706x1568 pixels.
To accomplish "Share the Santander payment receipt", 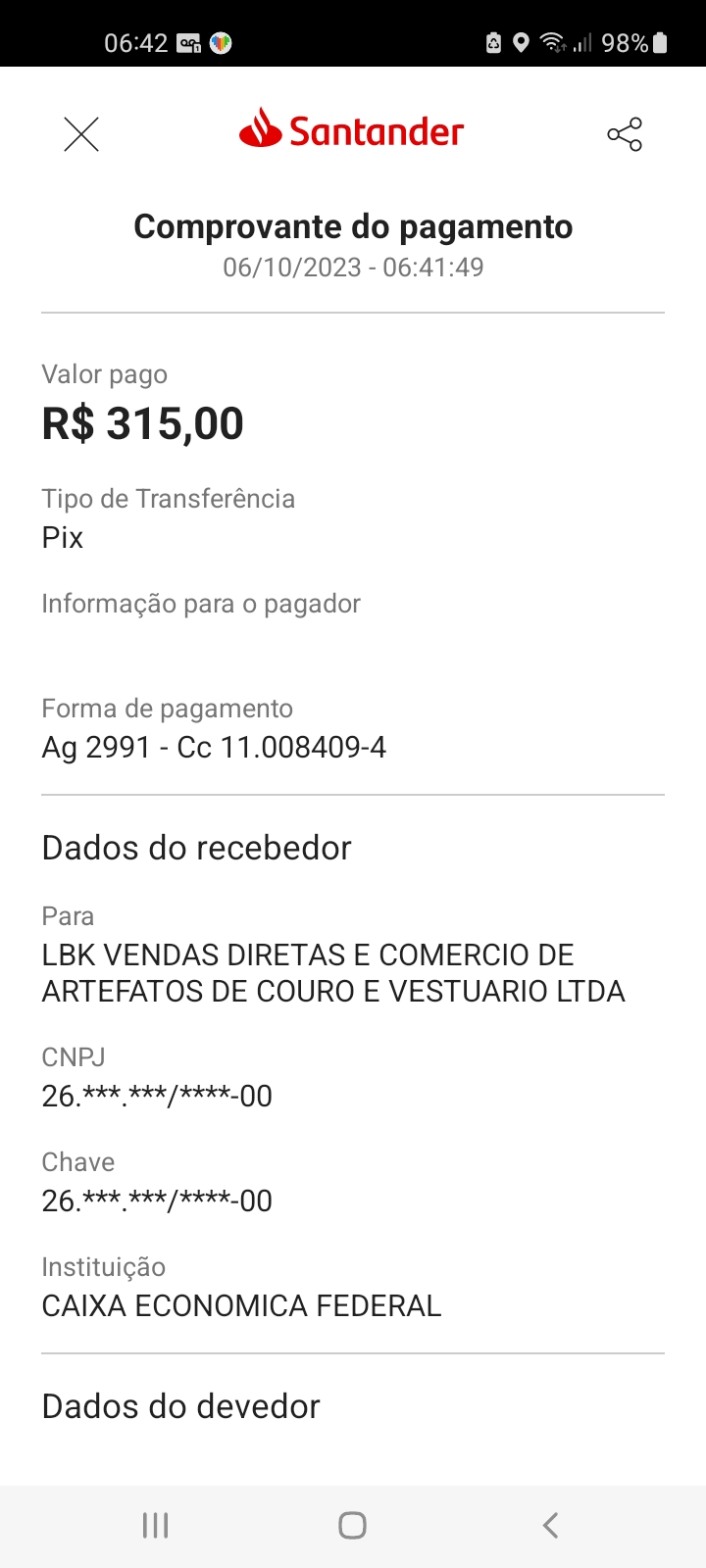I will pos(625,134).
